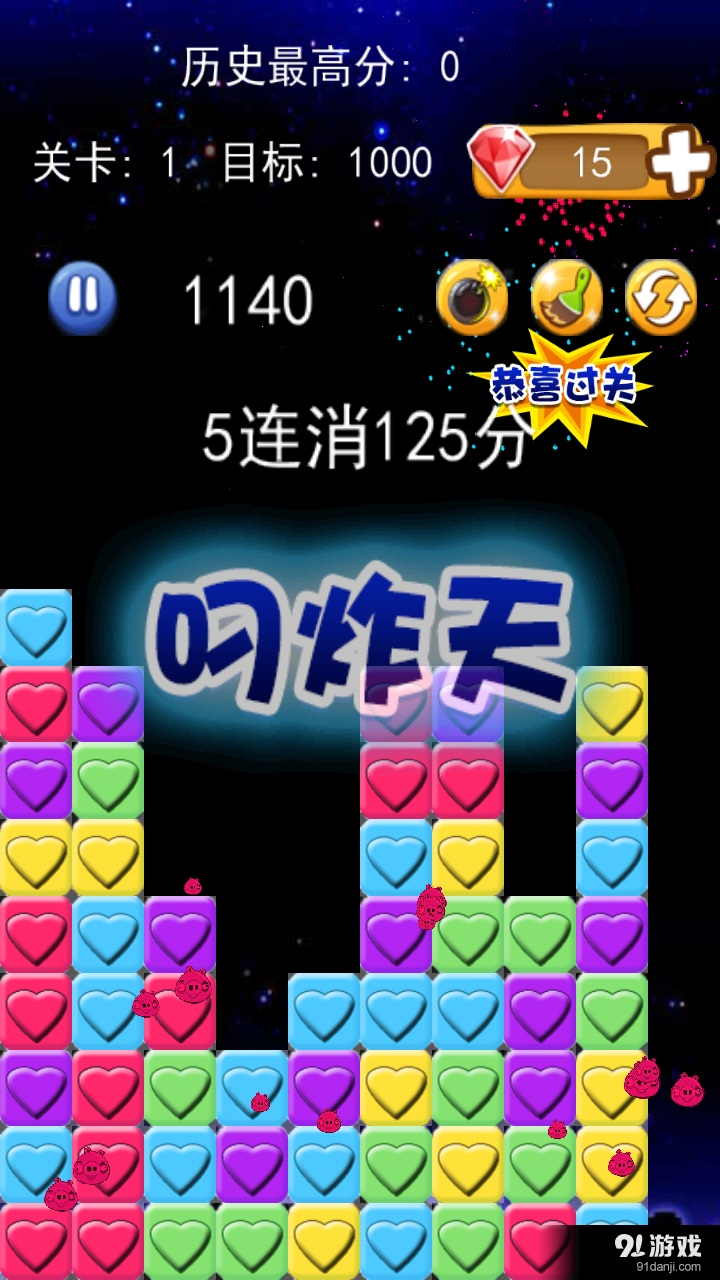Pause the game
Image resolution: width=720 pixels, height=1280 pixels.
pos(83,298)
